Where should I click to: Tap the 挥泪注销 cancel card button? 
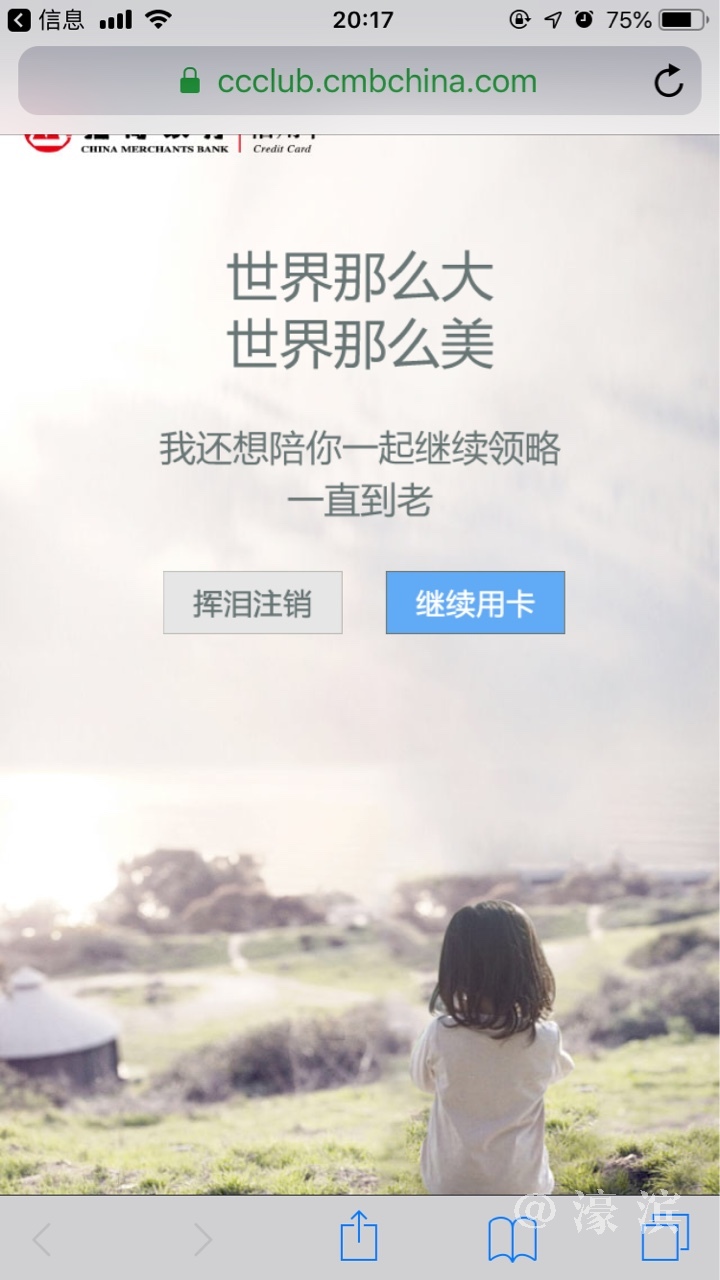[x=252, y=603]
